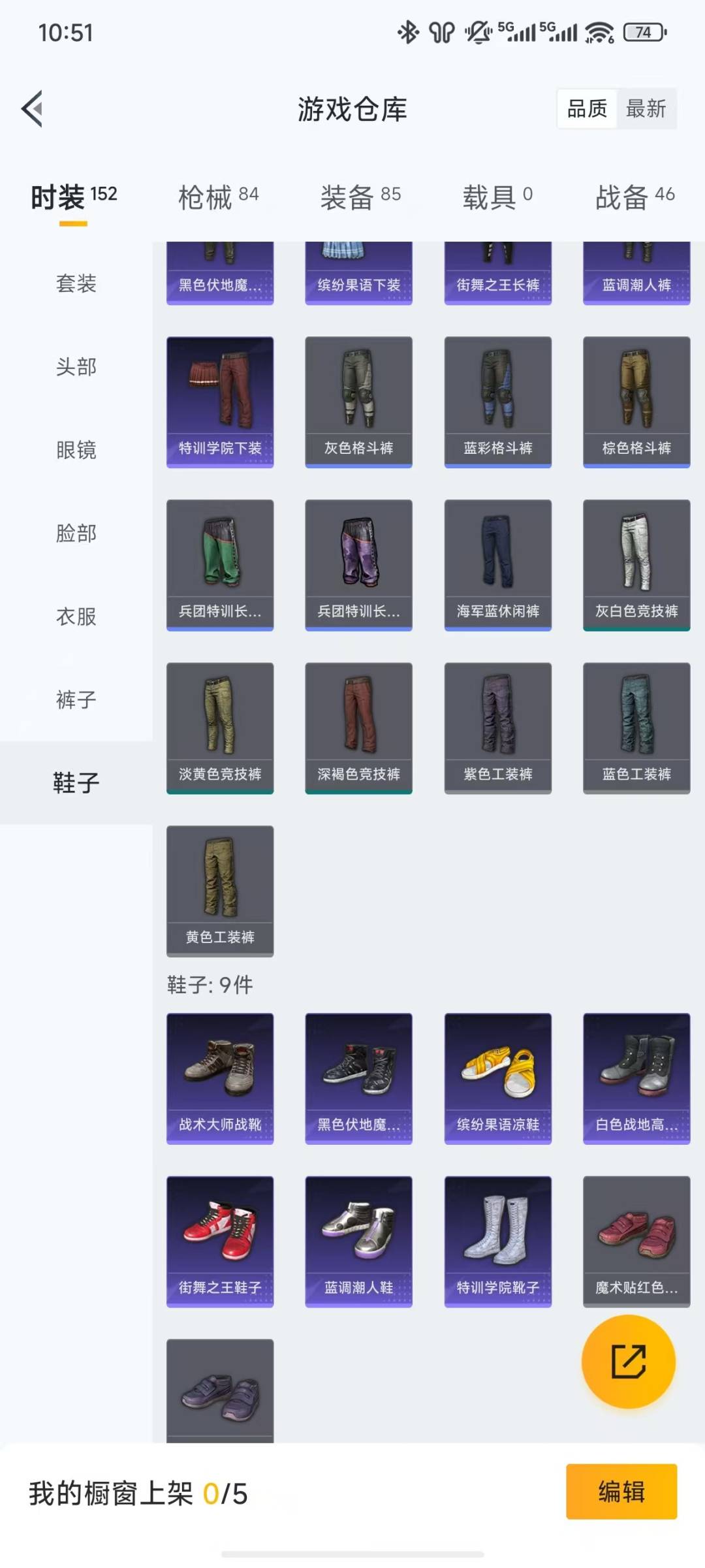View the 战术大师战靴 shoes
The height and width of the screenshot is (1568, 705).
coord(220,1078)
